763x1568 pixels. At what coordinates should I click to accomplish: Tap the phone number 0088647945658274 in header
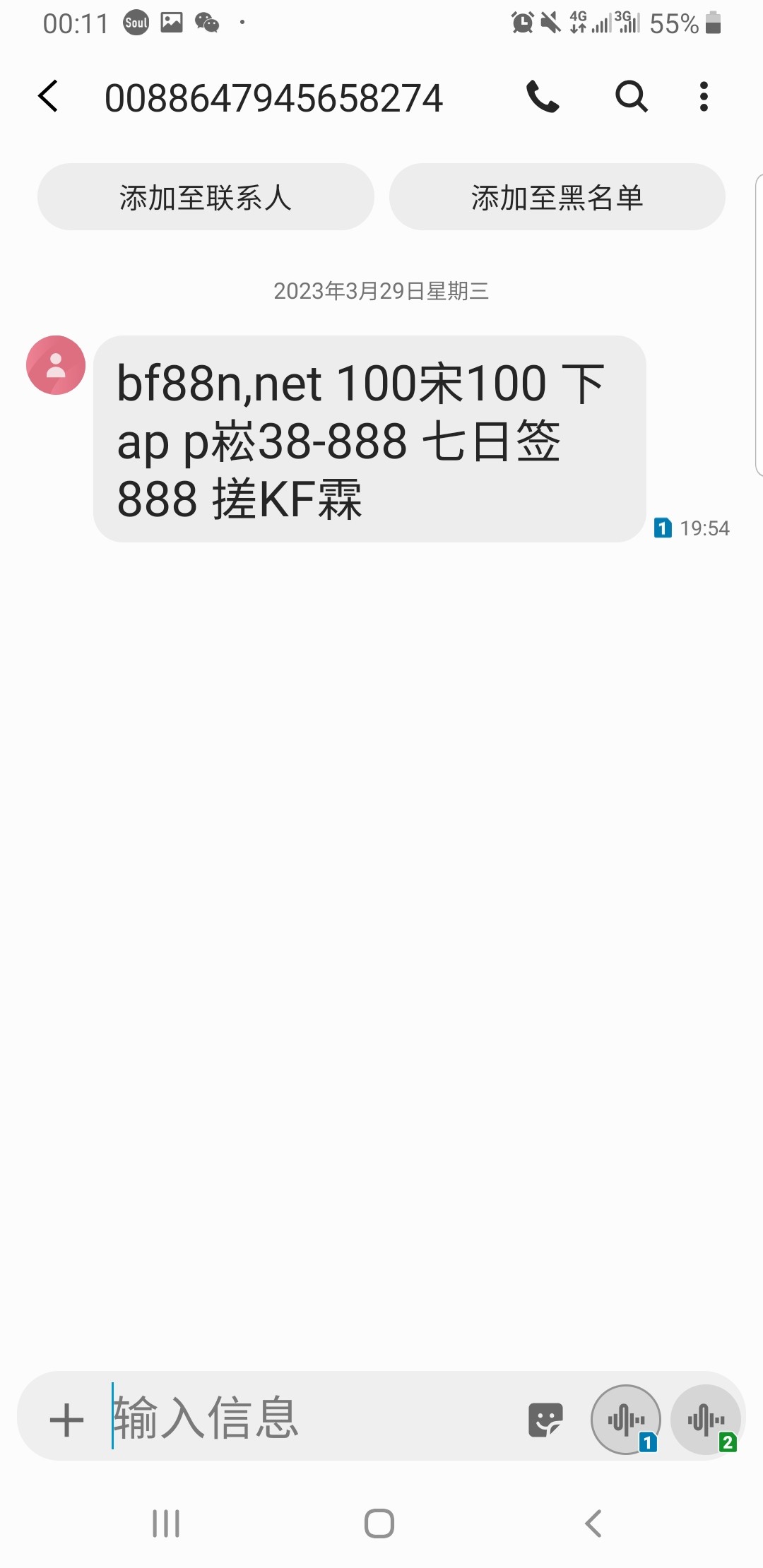pyautogui.click(x=276, y=97)
